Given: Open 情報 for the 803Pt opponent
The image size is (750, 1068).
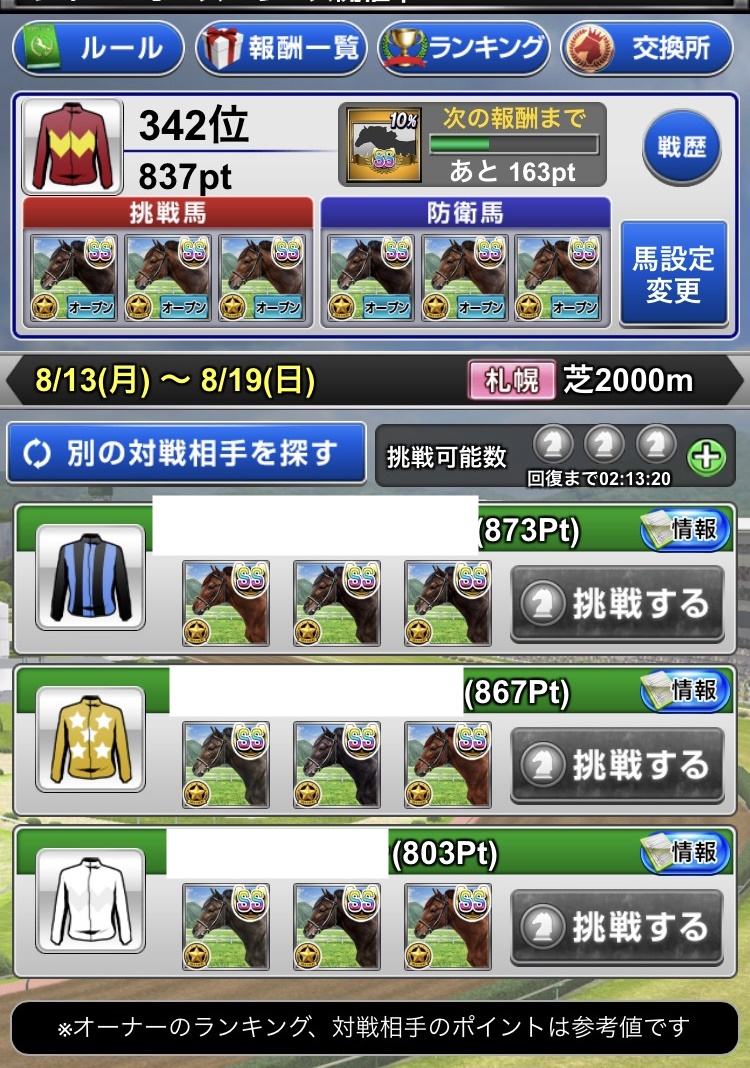Looking at the screenshot, I should pyautogui.click(x=684, y=852).
